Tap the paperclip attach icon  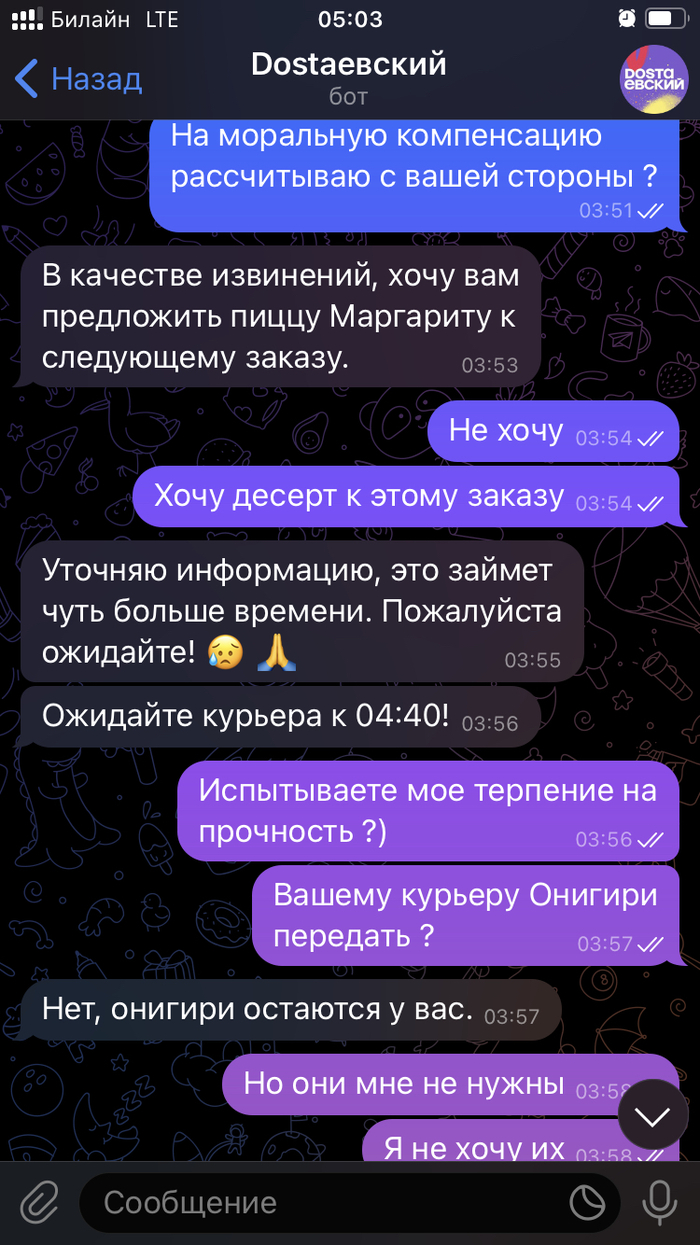pos(37,1203)
